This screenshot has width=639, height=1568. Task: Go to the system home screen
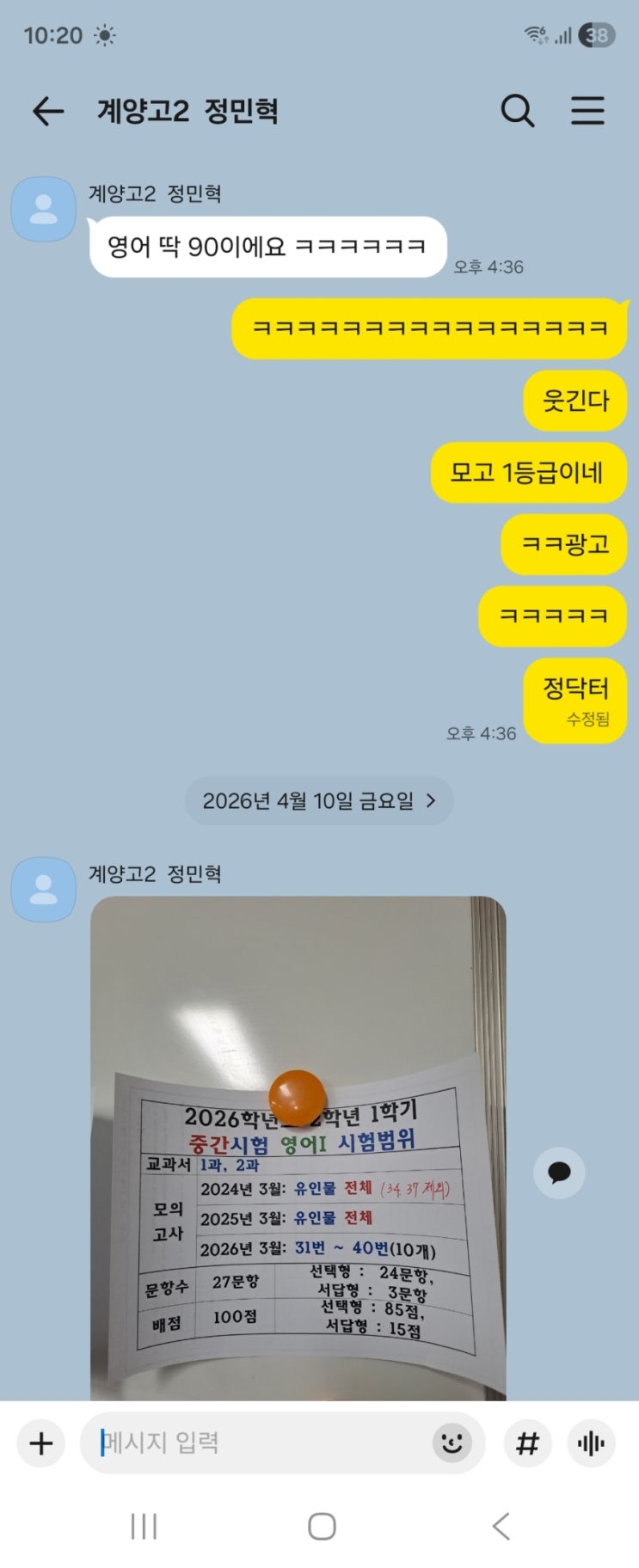pos(321,1527)
